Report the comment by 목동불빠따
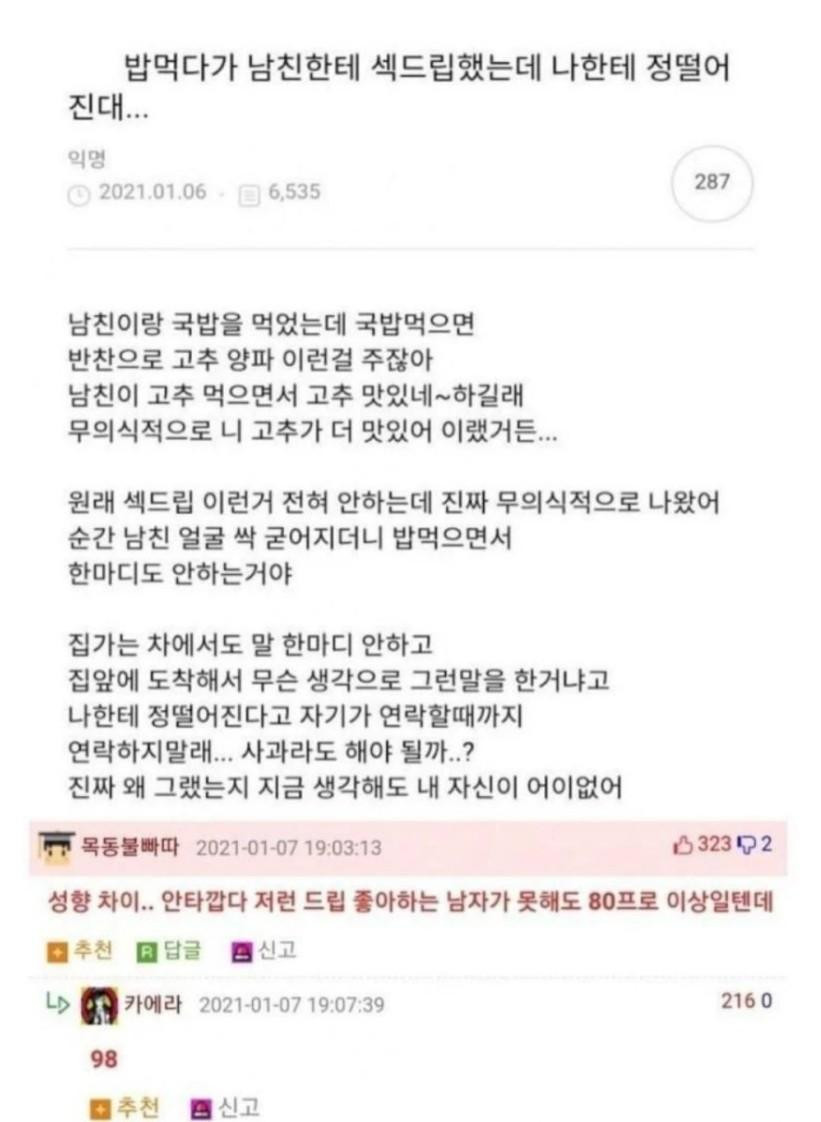This screenshot has width=821, height=1122. [258, 950]
